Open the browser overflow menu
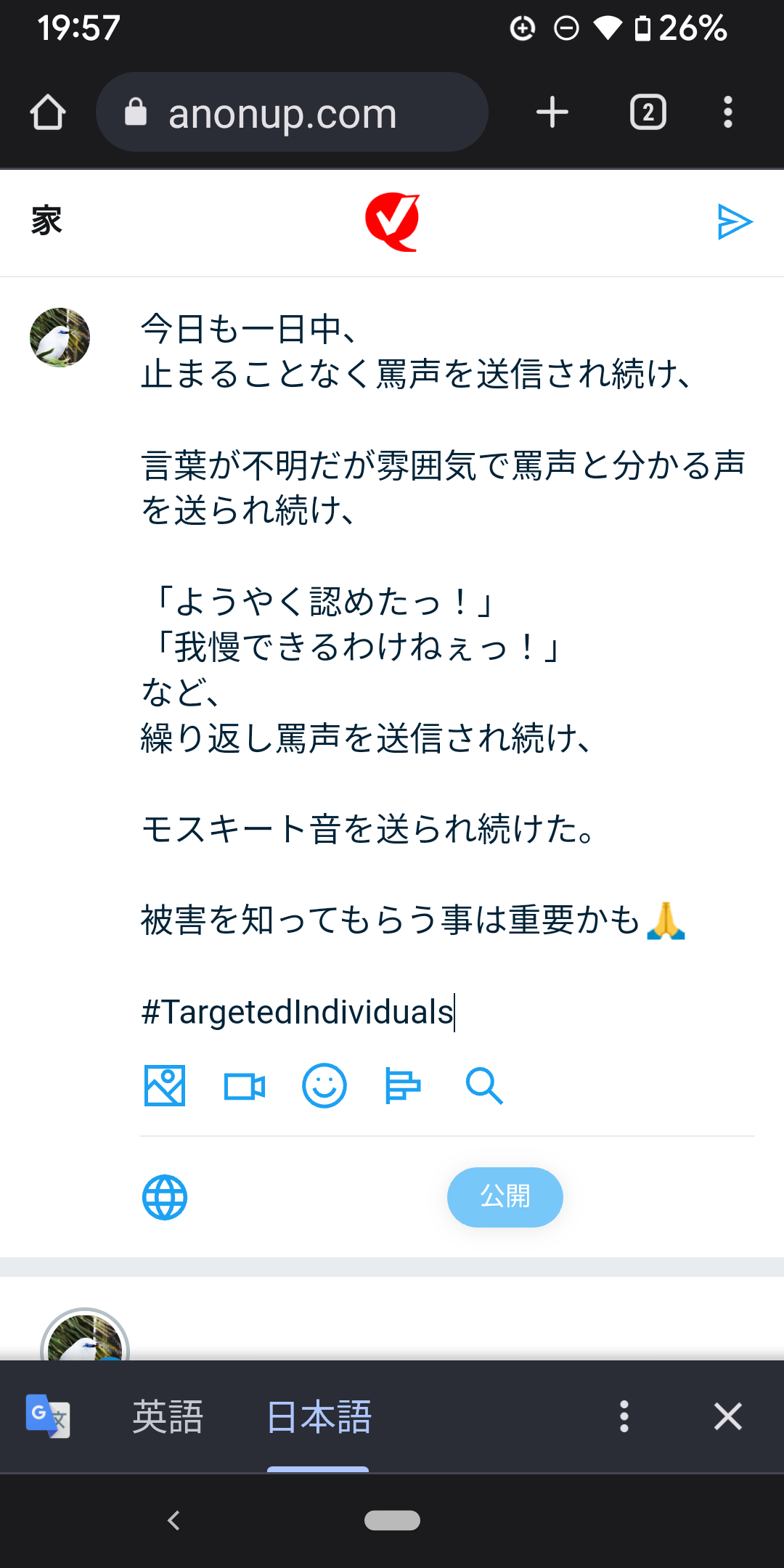Viewport: 784px width, 1568px height. [727, 113]
